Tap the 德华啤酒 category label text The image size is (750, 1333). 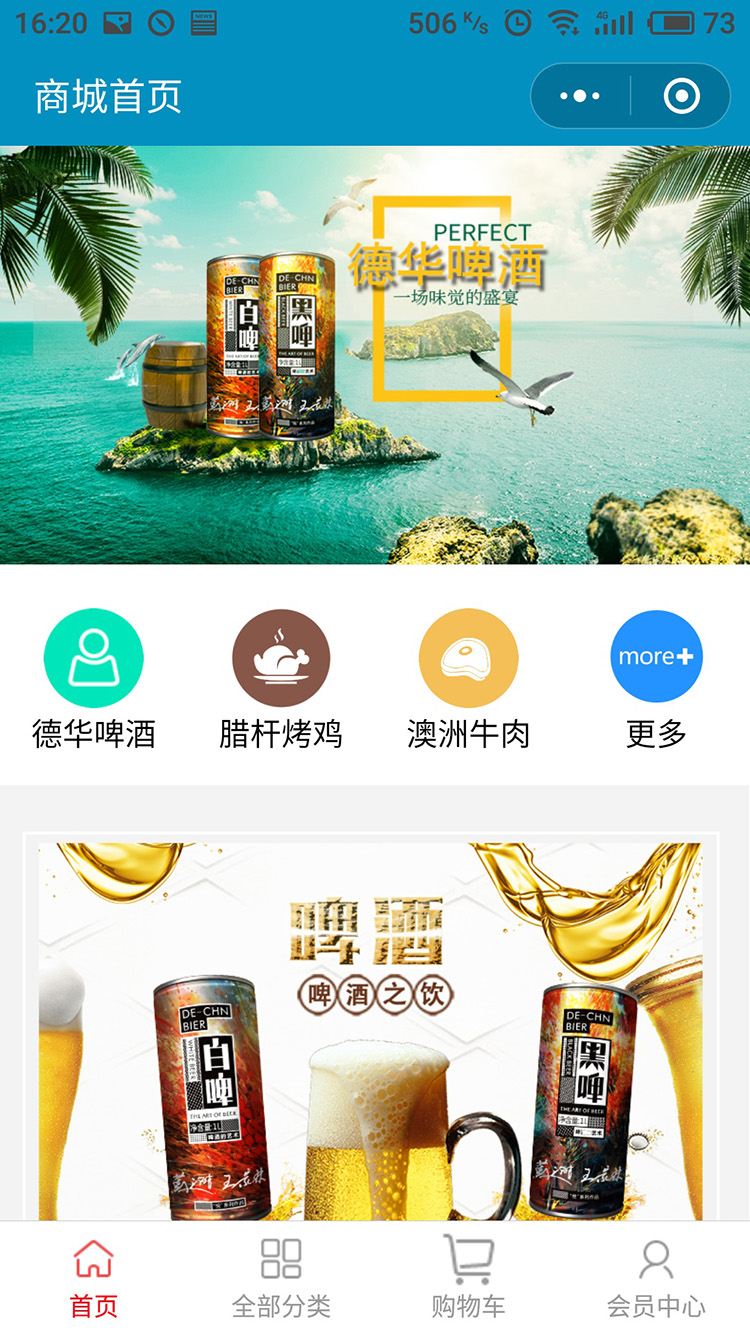(94, 731)
